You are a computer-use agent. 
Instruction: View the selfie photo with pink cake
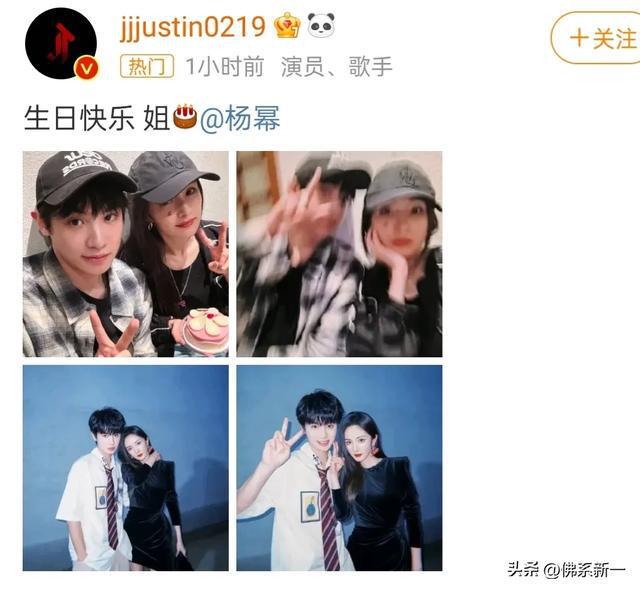tap(125, 254)
